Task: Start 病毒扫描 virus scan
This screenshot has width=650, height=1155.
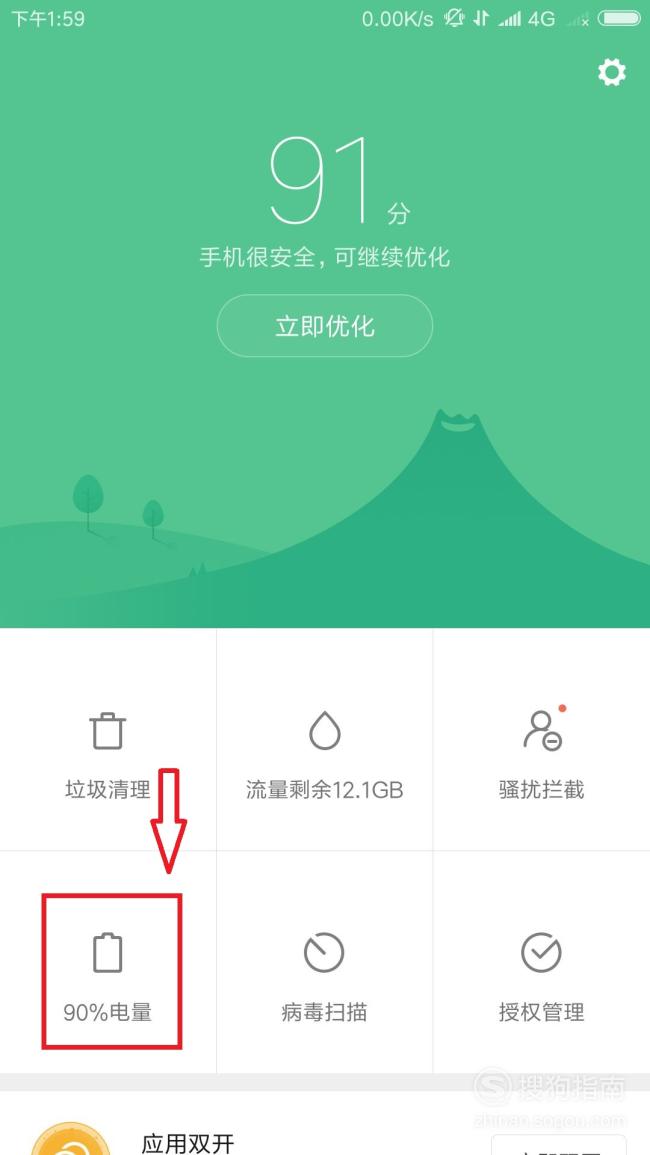Action: click(324, 962)
